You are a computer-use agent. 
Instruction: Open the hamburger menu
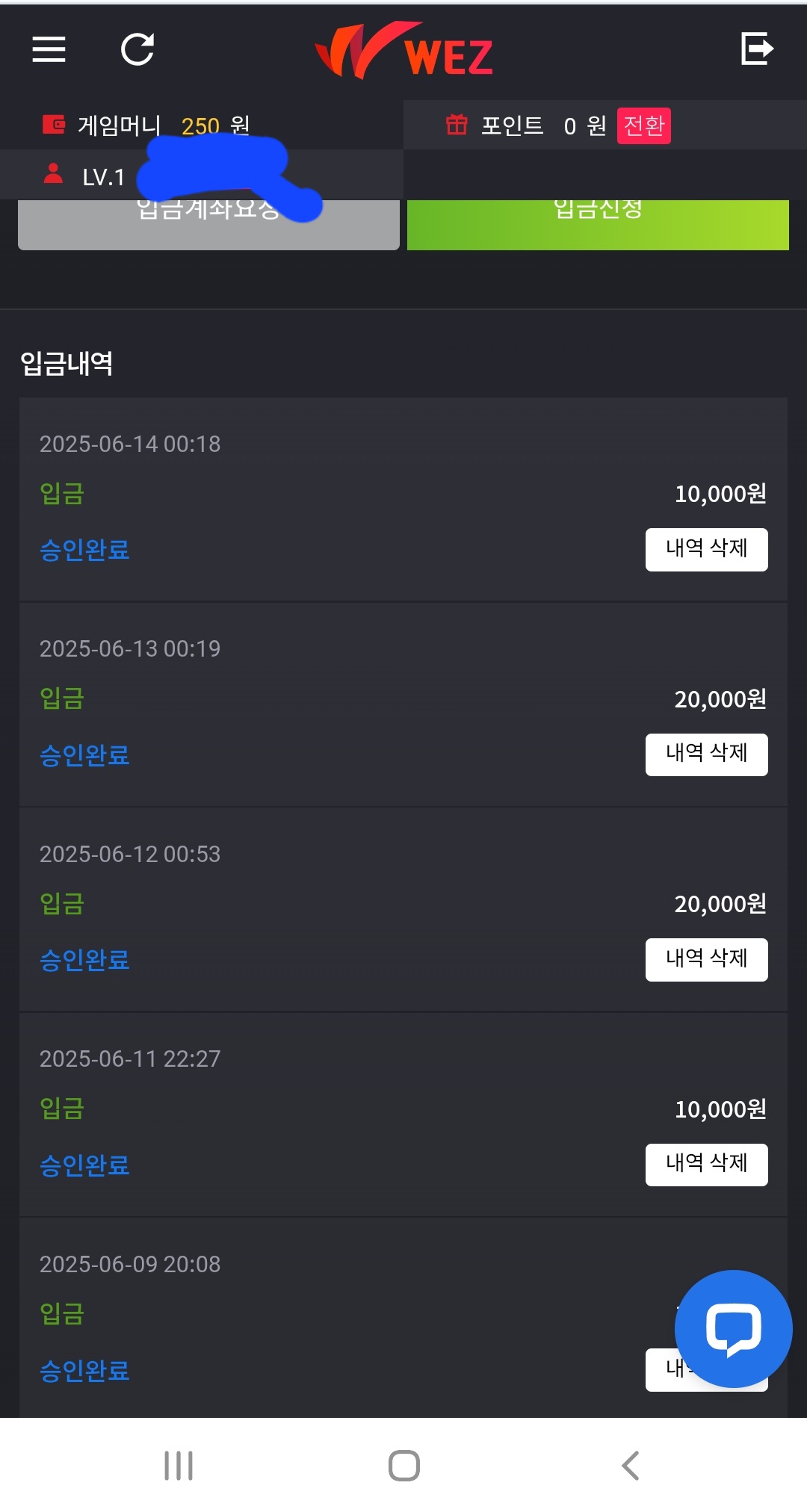click(x=49, y=49)
